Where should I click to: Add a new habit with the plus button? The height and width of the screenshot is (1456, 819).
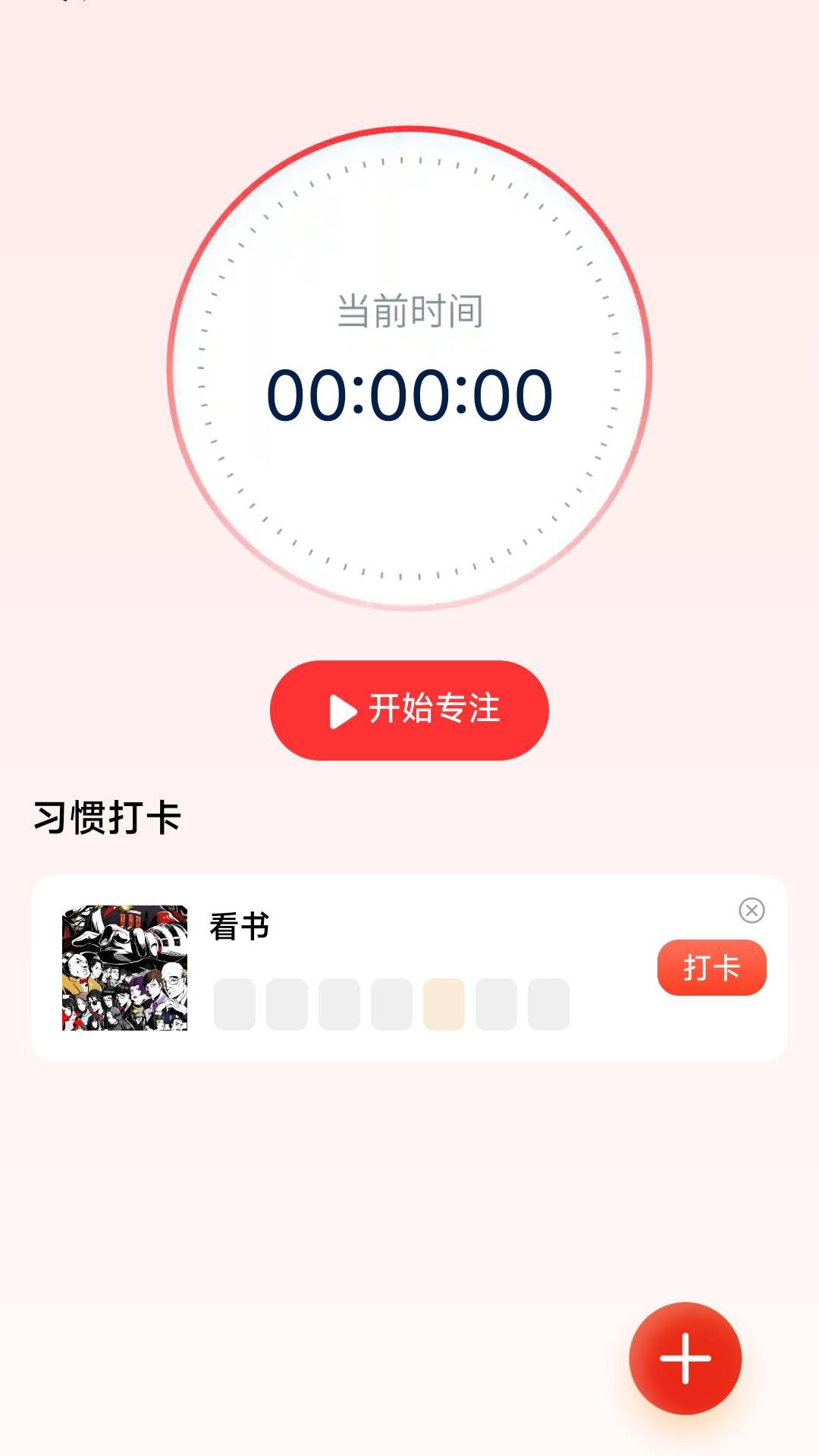(685, 1358)
